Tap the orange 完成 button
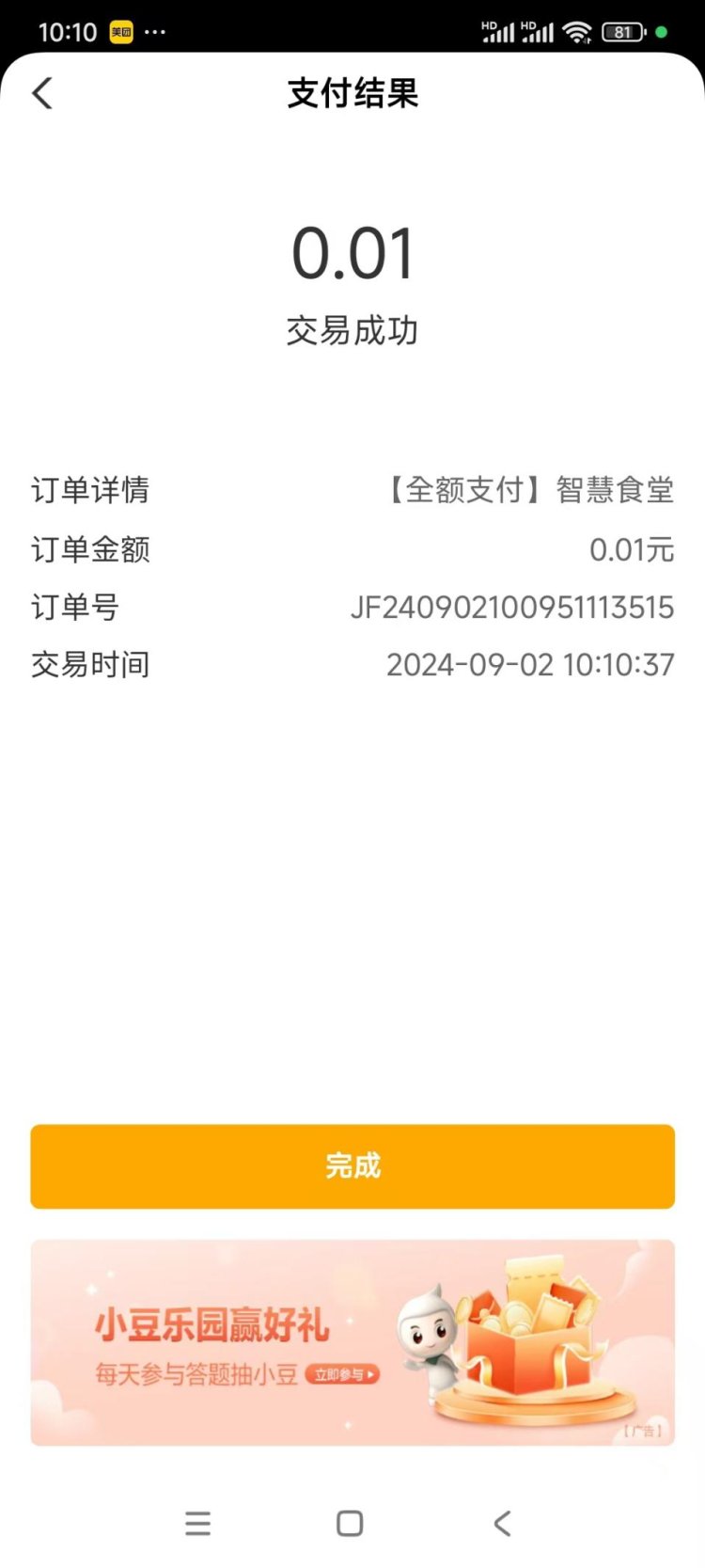 coord(352,1165)
